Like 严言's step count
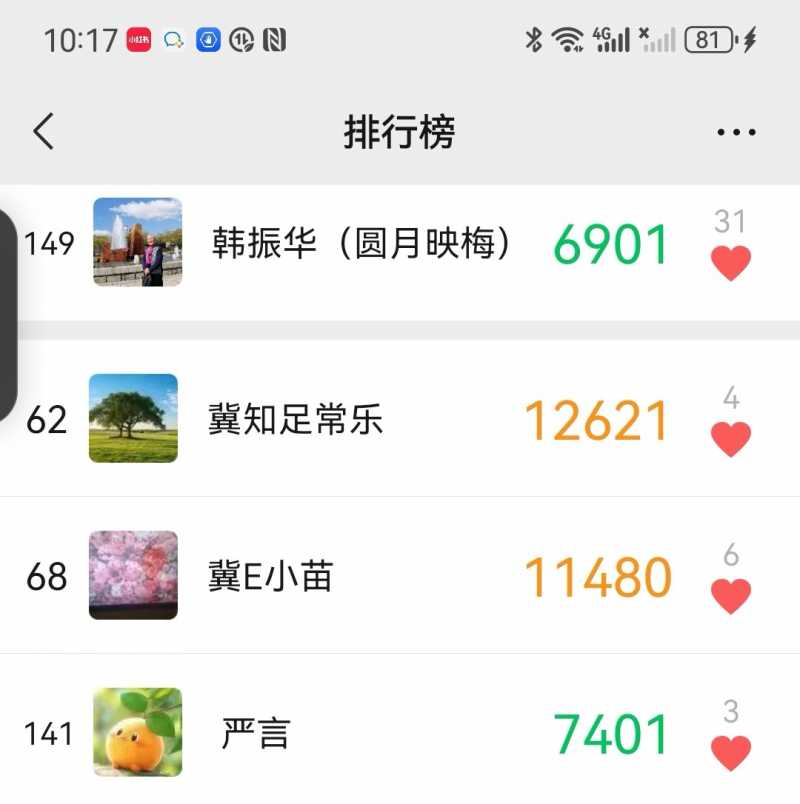This screenshot has height=804, width=800. 730,753
